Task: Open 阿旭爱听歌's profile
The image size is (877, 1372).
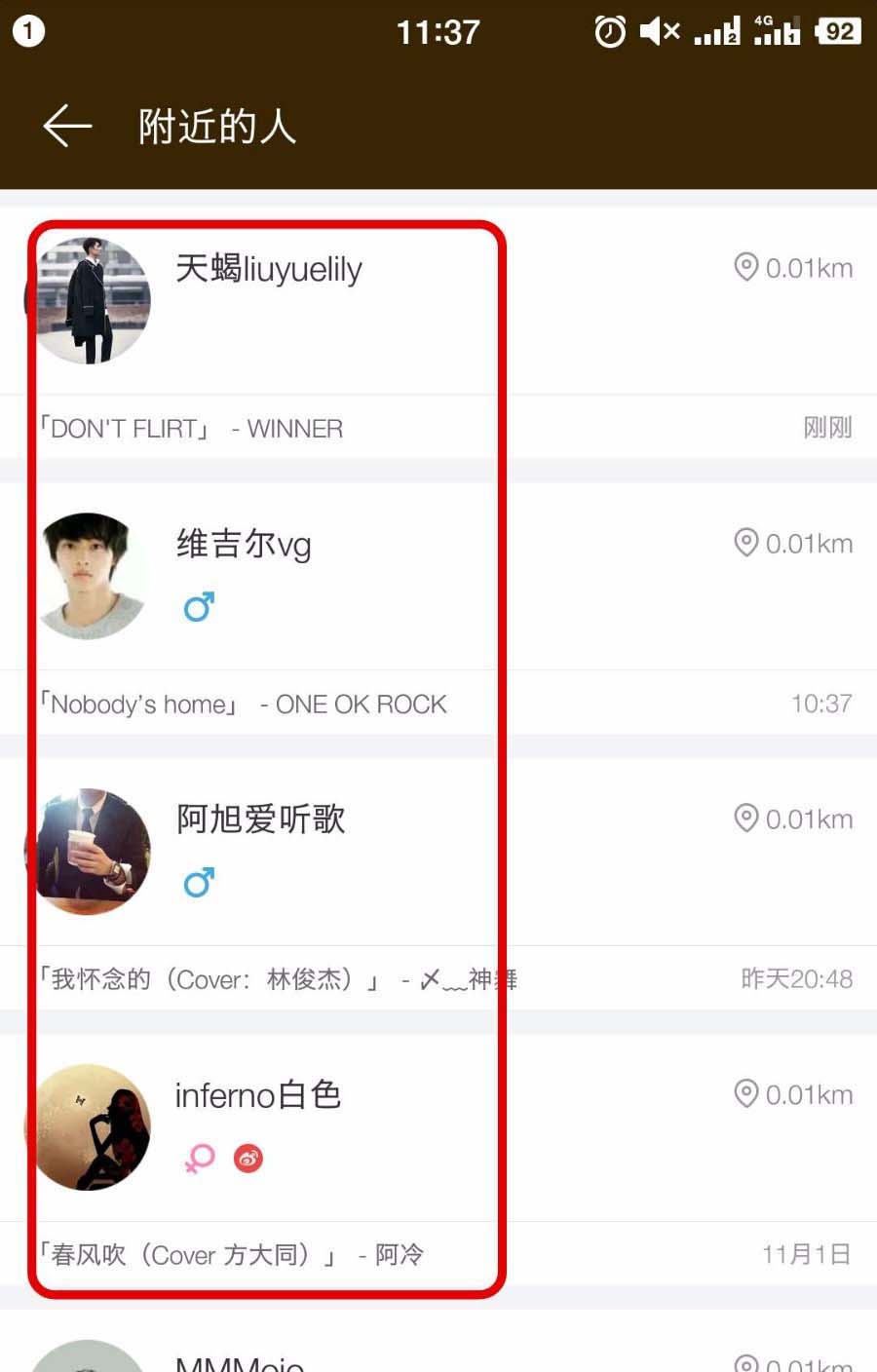Action: coord(260,820)
